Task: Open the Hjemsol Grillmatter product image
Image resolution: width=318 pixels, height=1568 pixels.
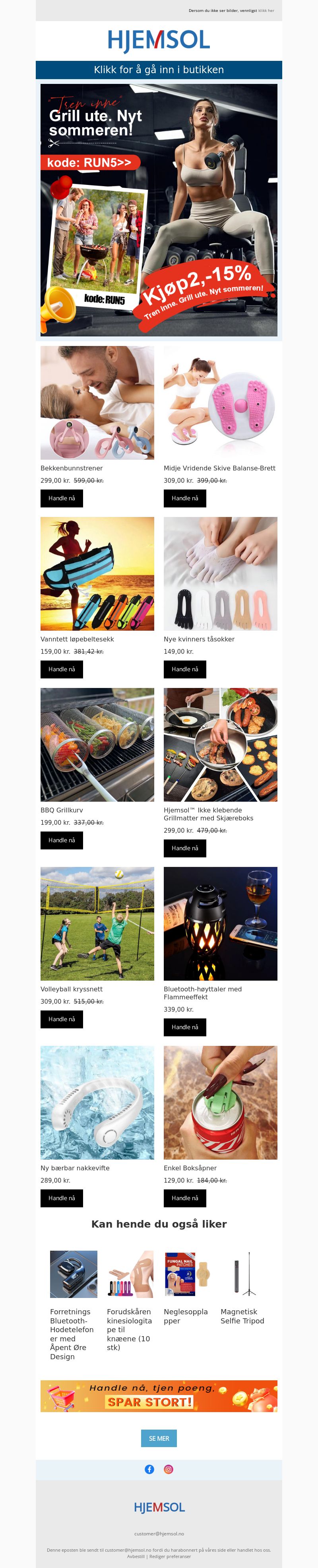Action: pyautogui.click(x=220, y=744)
